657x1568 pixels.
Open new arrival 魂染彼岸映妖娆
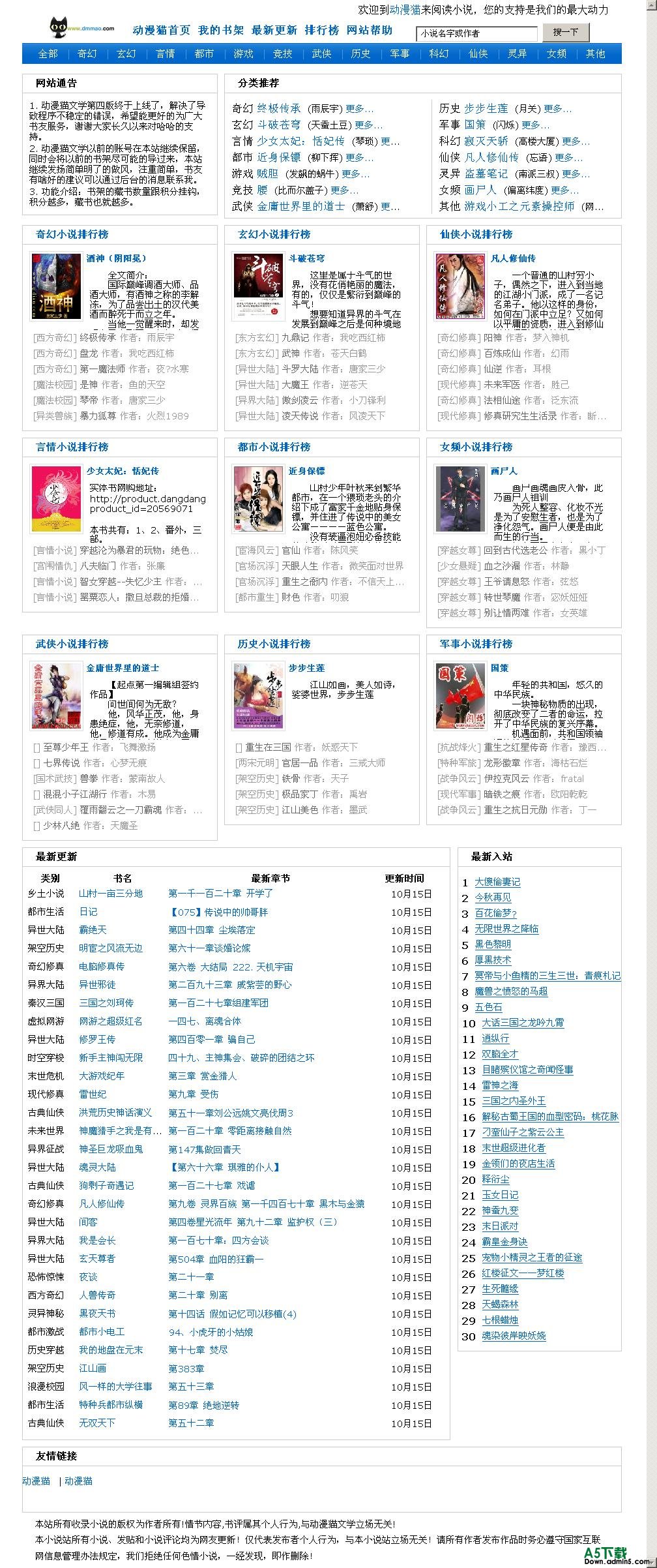514,1335
